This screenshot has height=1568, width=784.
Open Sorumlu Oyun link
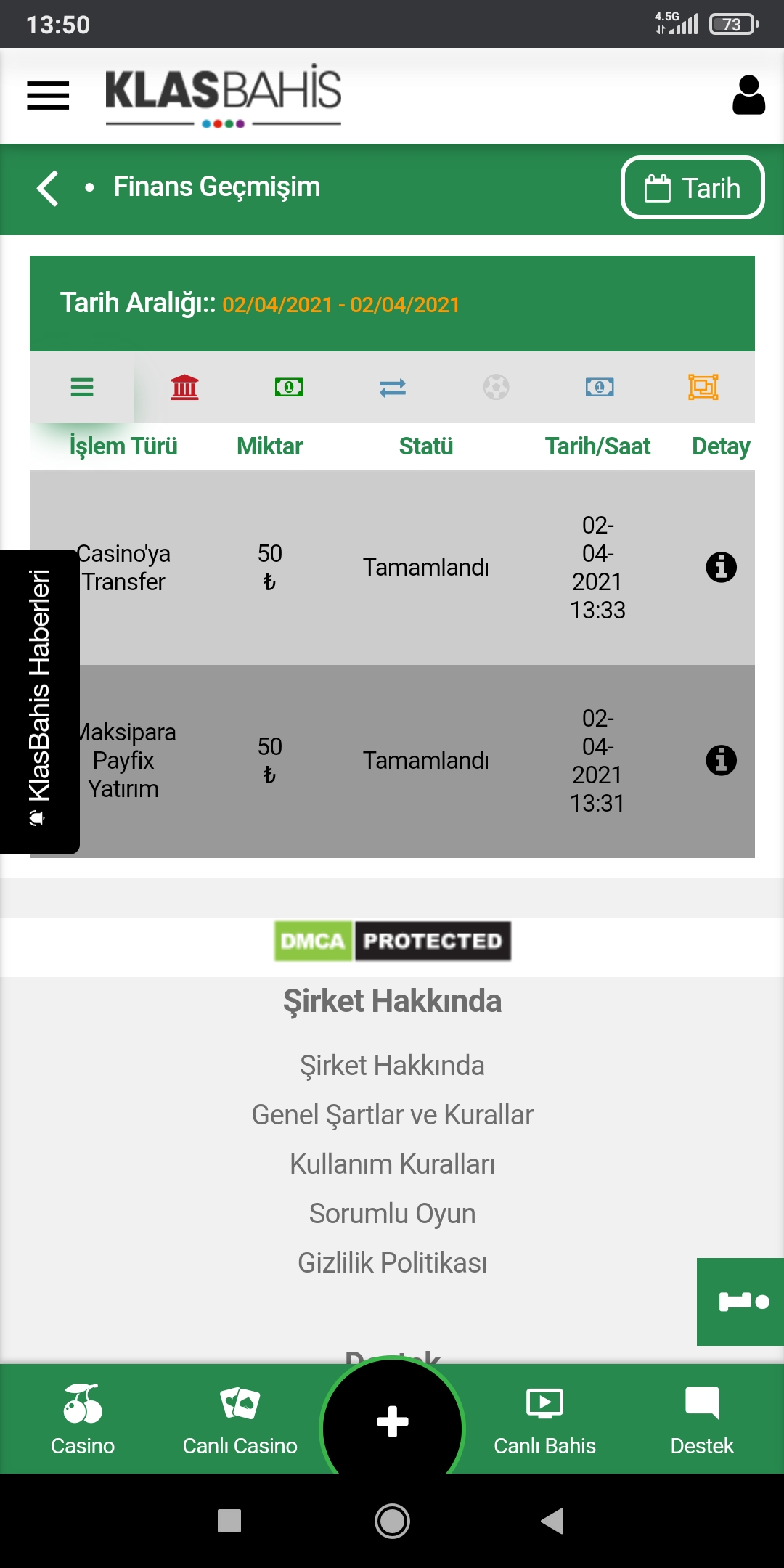coord(392,1214)
